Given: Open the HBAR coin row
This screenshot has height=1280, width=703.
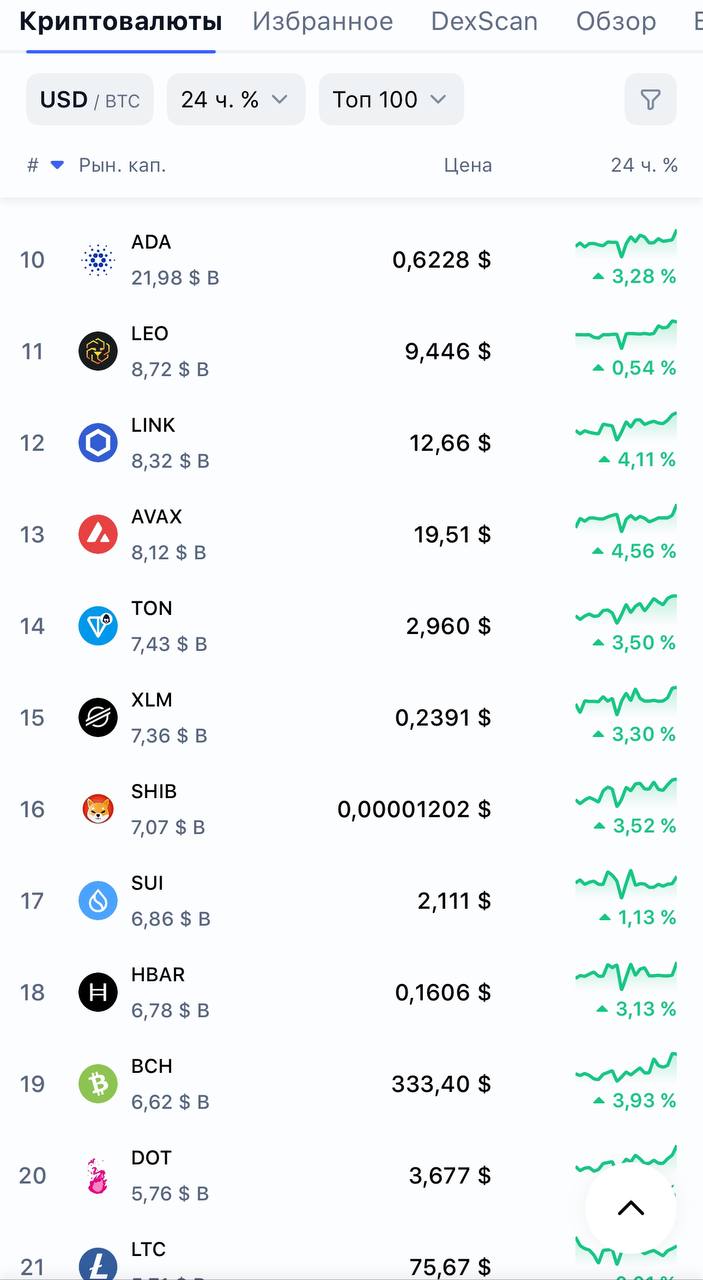Looking at the screenshot, I should [x=351, y=992].
